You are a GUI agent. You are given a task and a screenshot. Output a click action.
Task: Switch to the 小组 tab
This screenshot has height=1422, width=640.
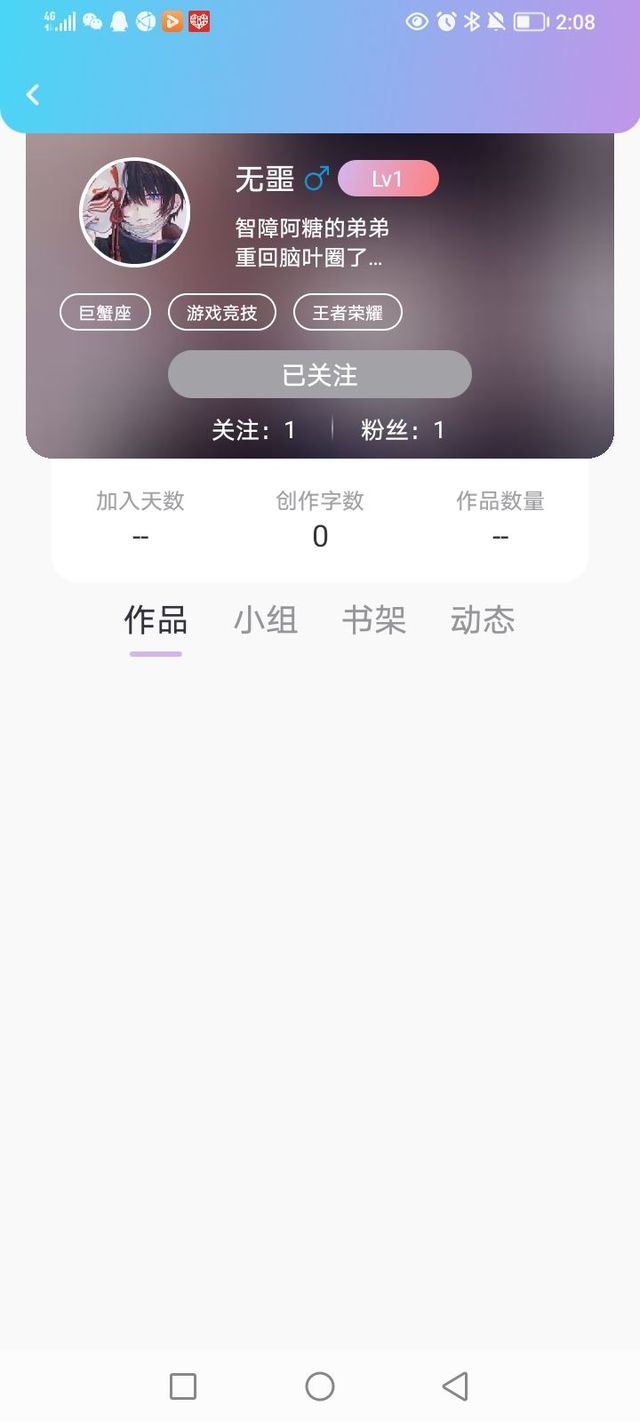click(266, 621)
